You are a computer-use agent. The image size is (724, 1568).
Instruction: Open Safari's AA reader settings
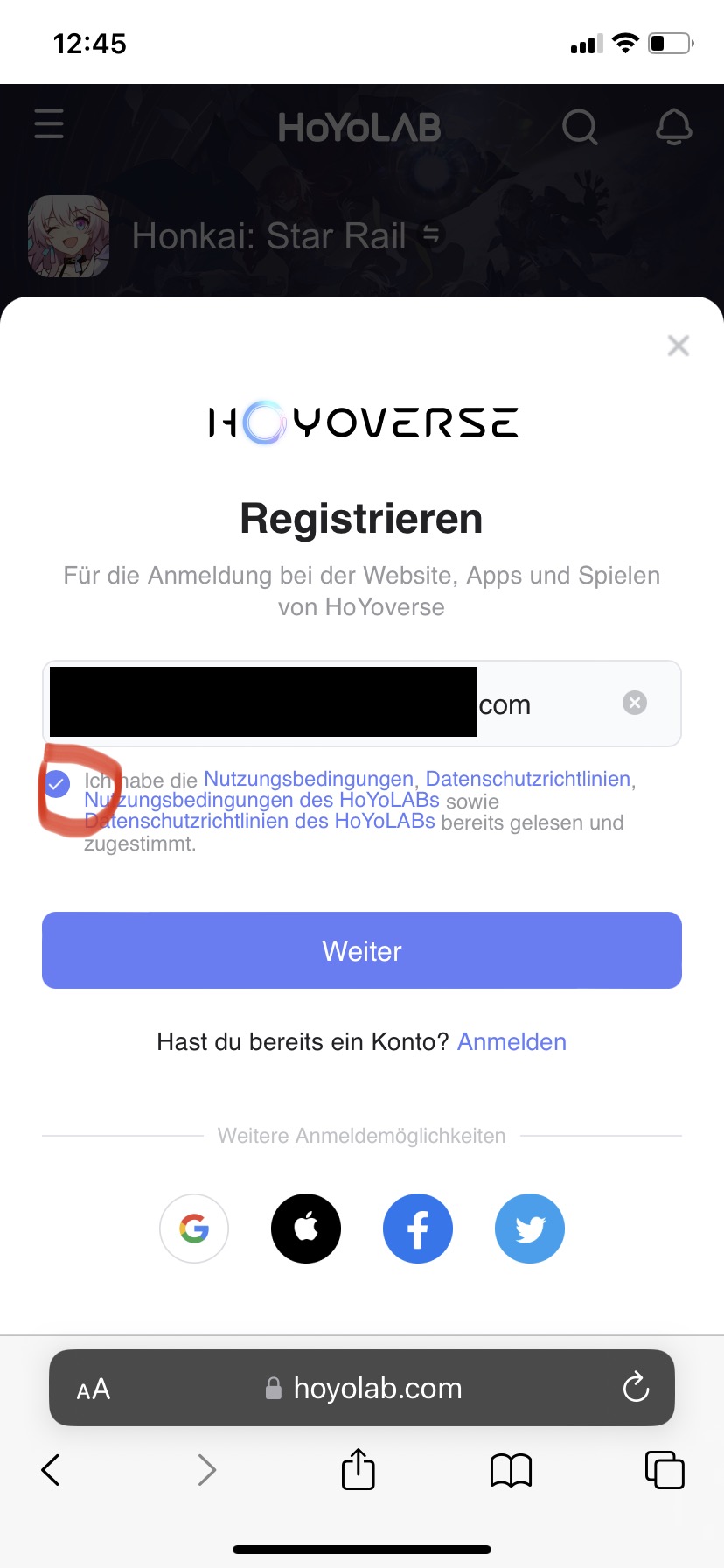[94, 1389]
